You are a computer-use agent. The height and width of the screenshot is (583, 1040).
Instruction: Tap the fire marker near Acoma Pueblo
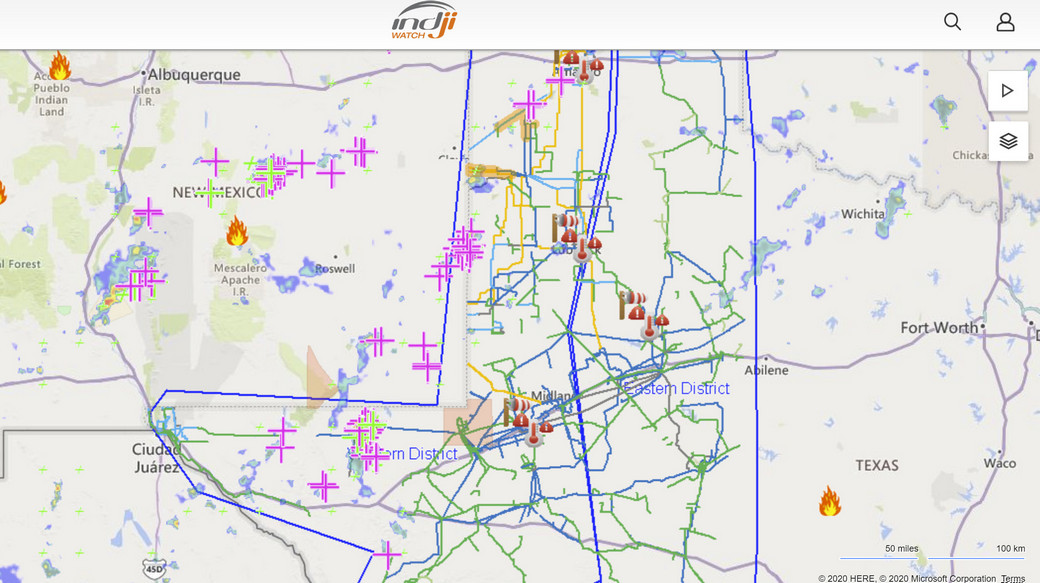[x=60, y=67]
